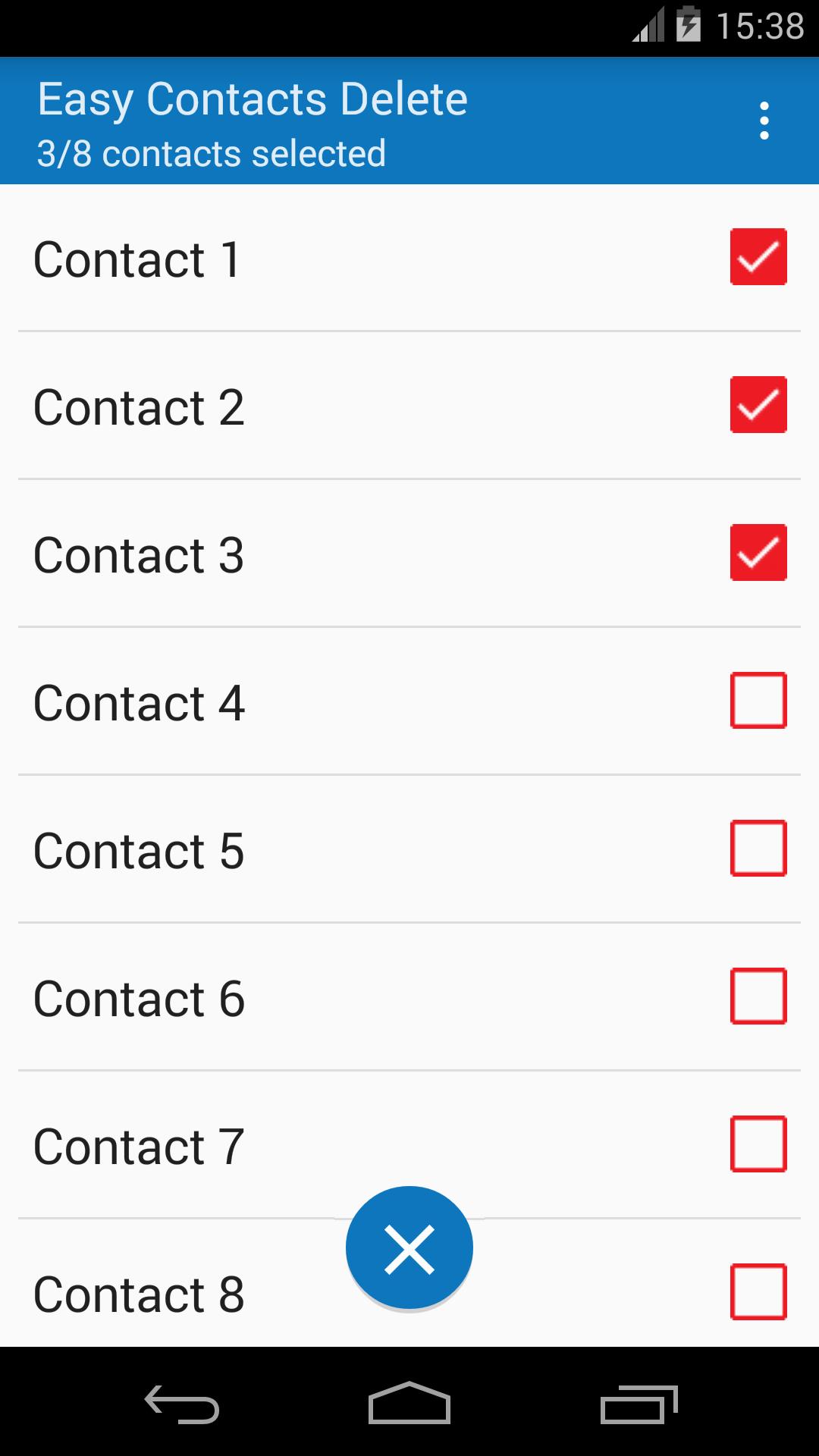
Task: Check the checkbox for Contact 4
Action: [x=758, y=701]
